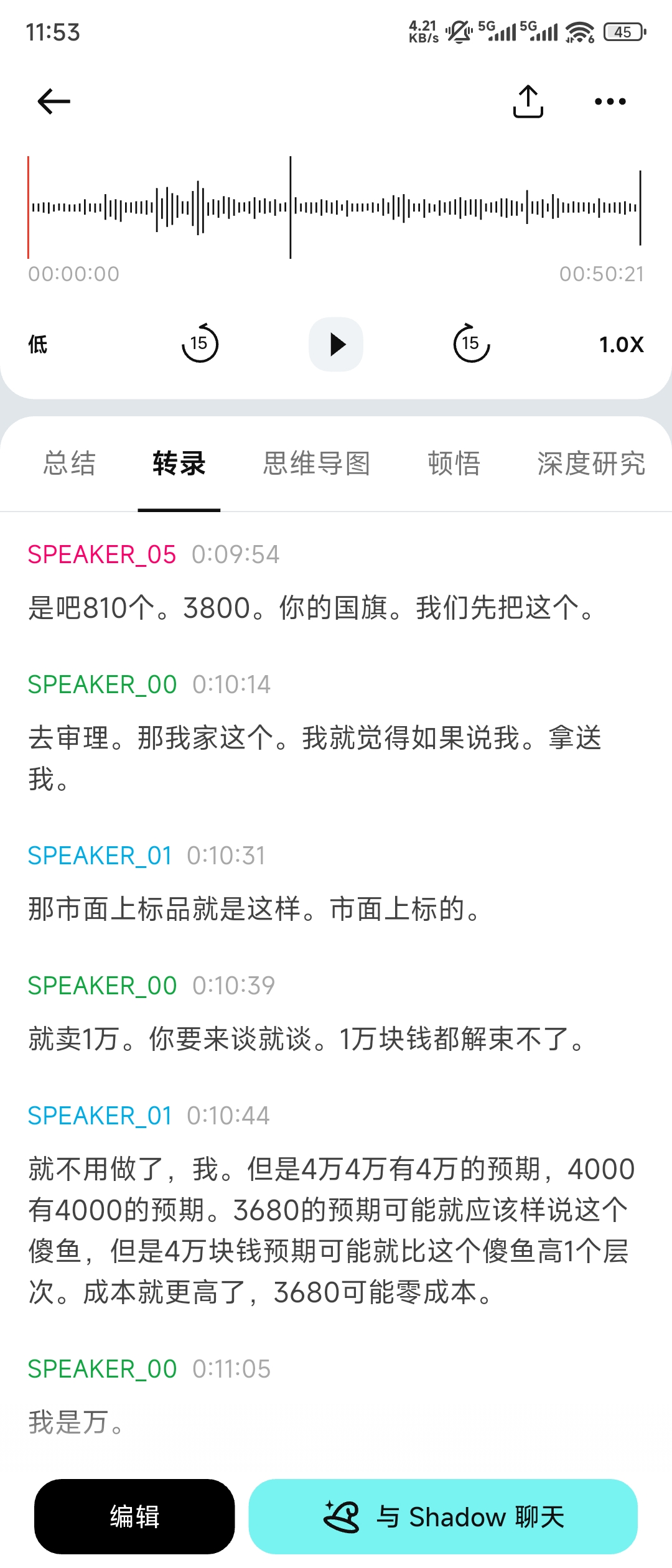Share this recording
The image size is (672, 1568).
[528, 101]
